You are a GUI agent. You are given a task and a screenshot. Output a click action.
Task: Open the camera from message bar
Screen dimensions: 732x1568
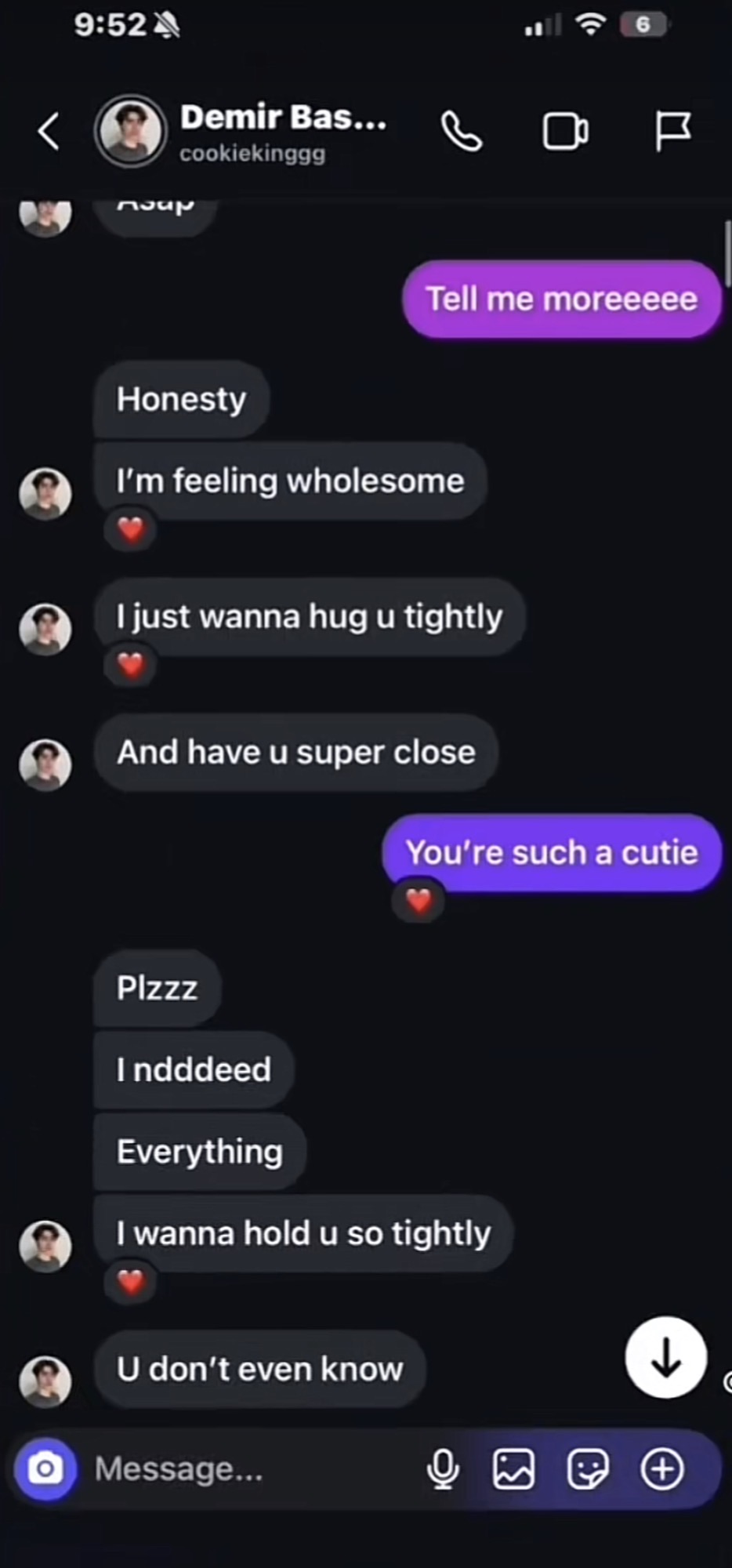(45, 1468)
